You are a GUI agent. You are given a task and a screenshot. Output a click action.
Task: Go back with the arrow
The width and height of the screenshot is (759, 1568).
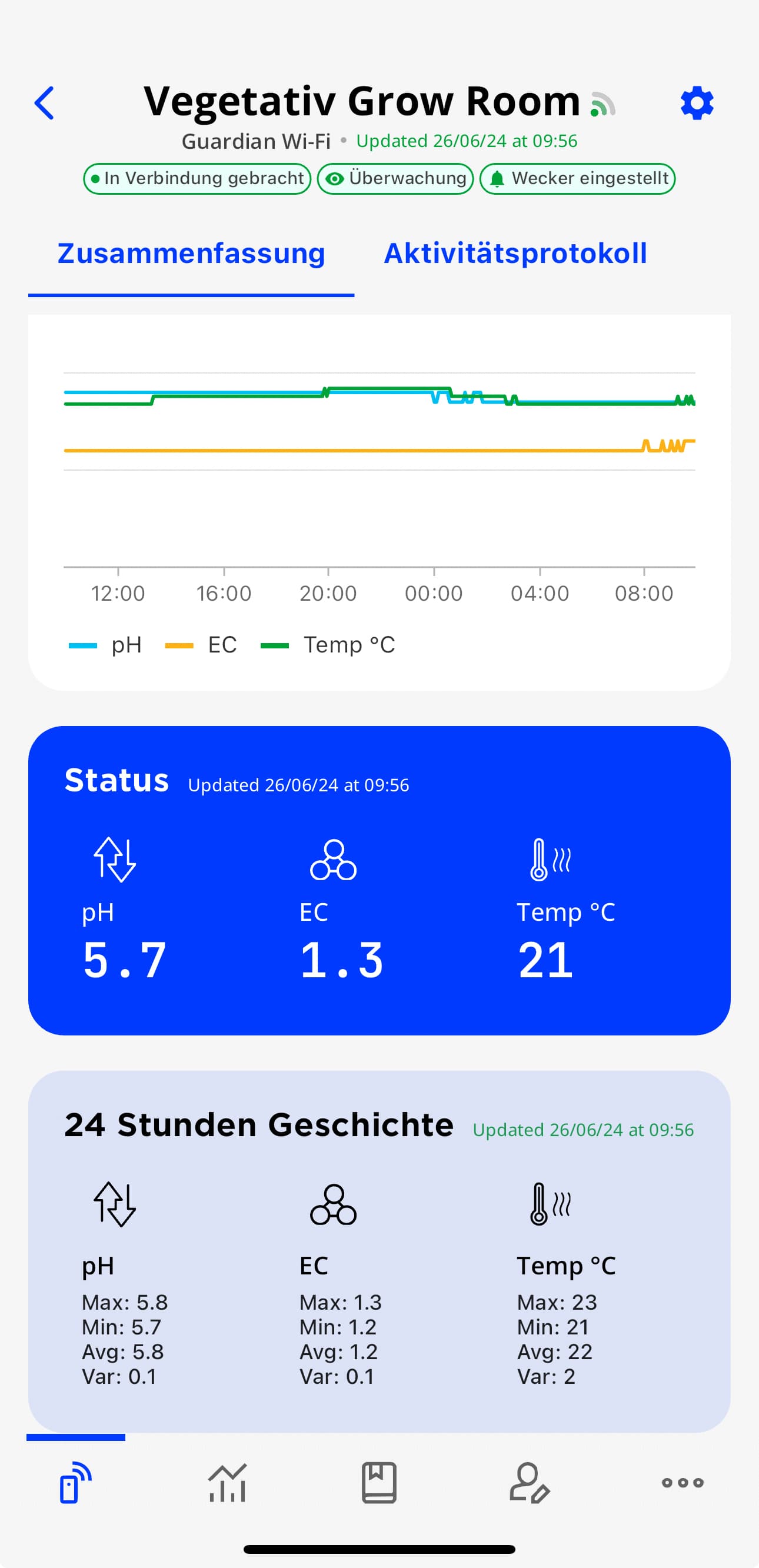pos(45,103)
